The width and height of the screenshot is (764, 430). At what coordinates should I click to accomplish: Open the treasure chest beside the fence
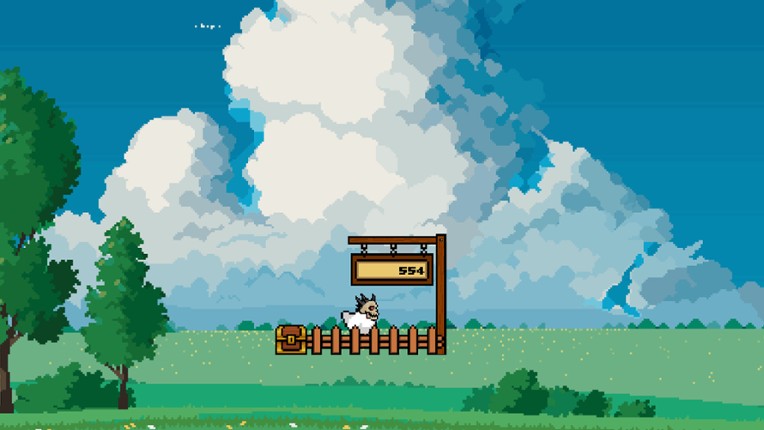[290, 340]
